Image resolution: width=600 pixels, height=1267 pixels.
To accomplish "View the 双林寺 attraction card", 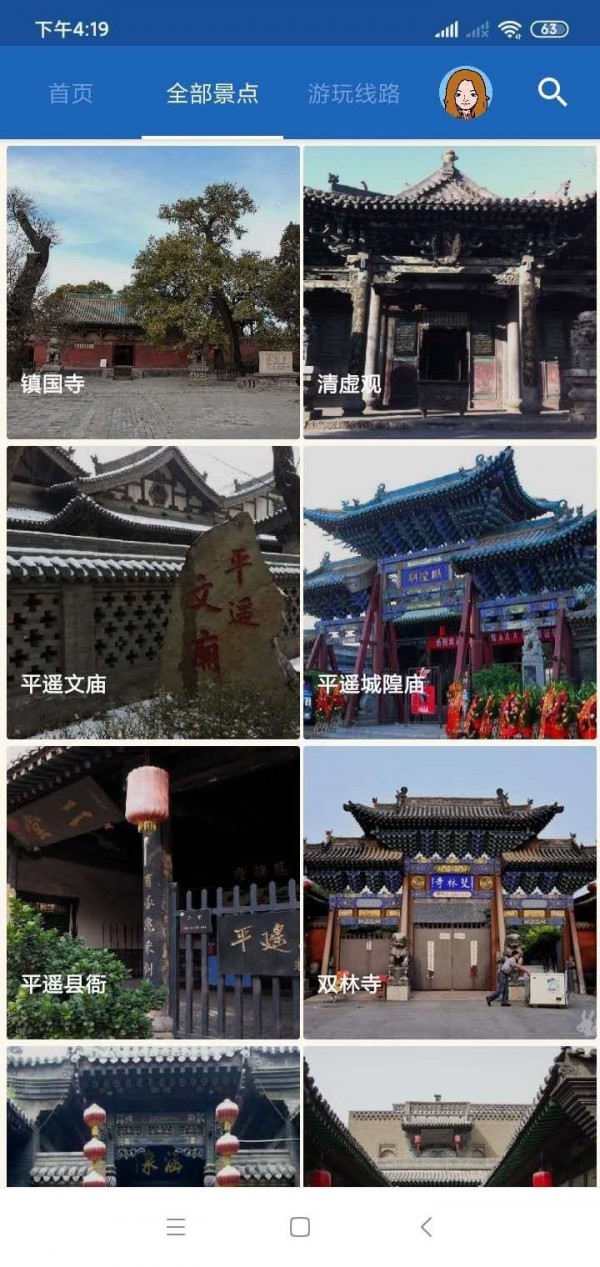I will point(450,892).
